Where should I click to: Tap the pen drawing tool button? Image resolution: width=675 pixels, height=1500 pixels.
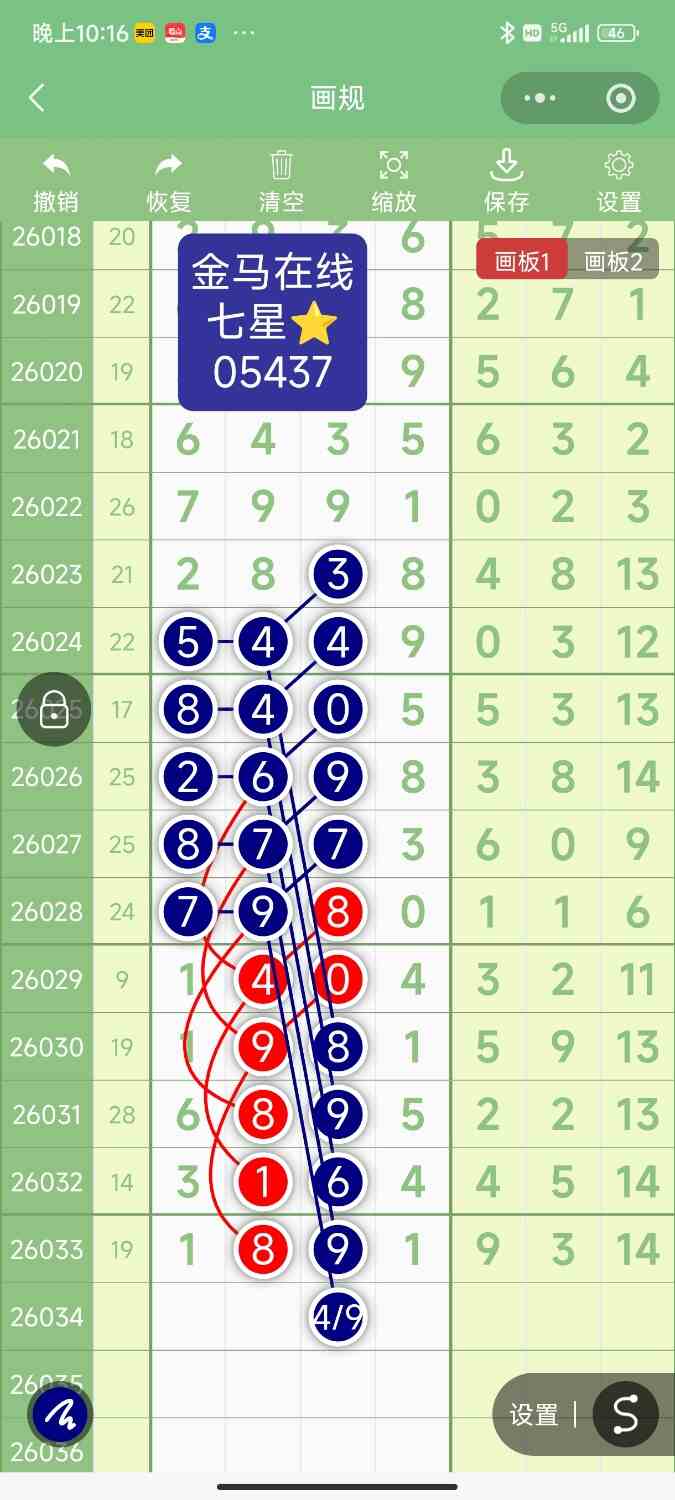point(60,1415)
